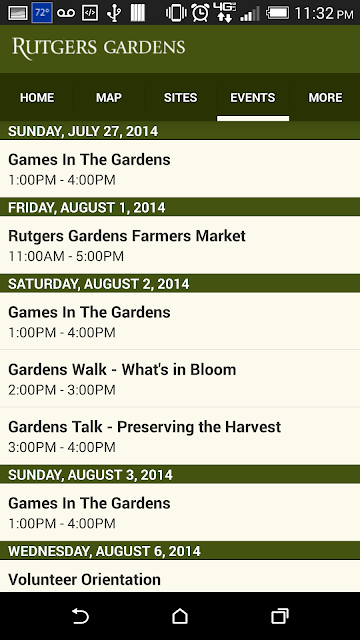Open Gardens Walk - What's in Bloom
Viewport: 360px width, 640px height.
(x=180, y=378)
